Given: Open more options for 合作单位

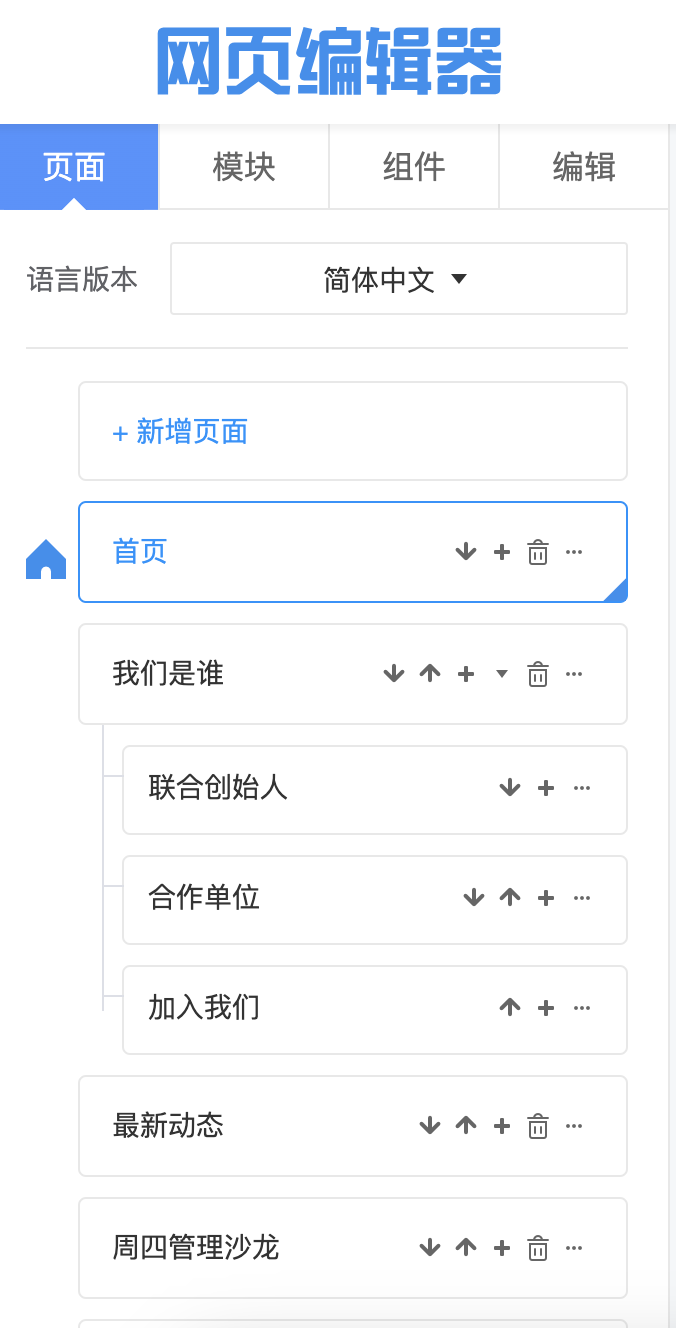Looking at the screenshot, I should point(582,898).
